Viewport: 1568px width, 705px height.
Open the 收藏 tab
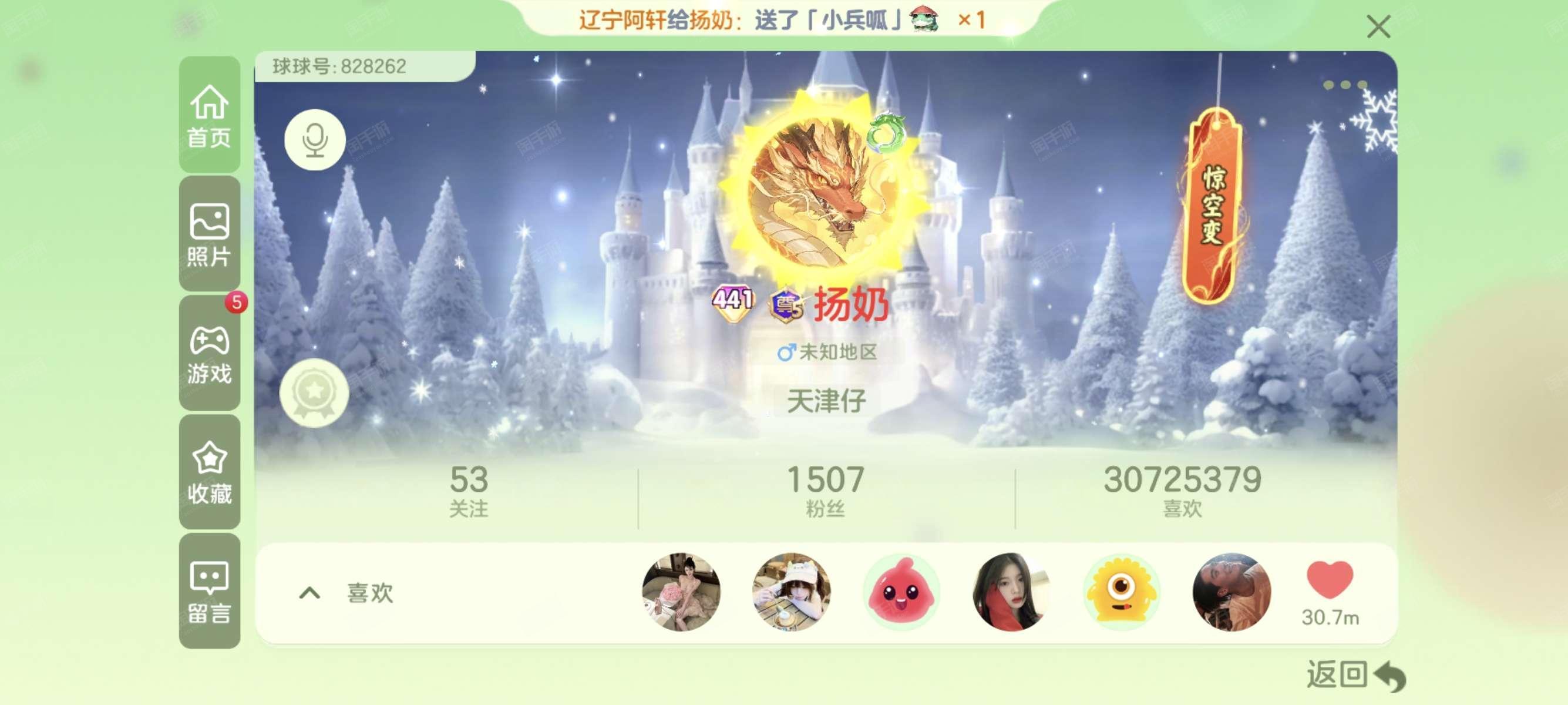(x=209, y=472)
